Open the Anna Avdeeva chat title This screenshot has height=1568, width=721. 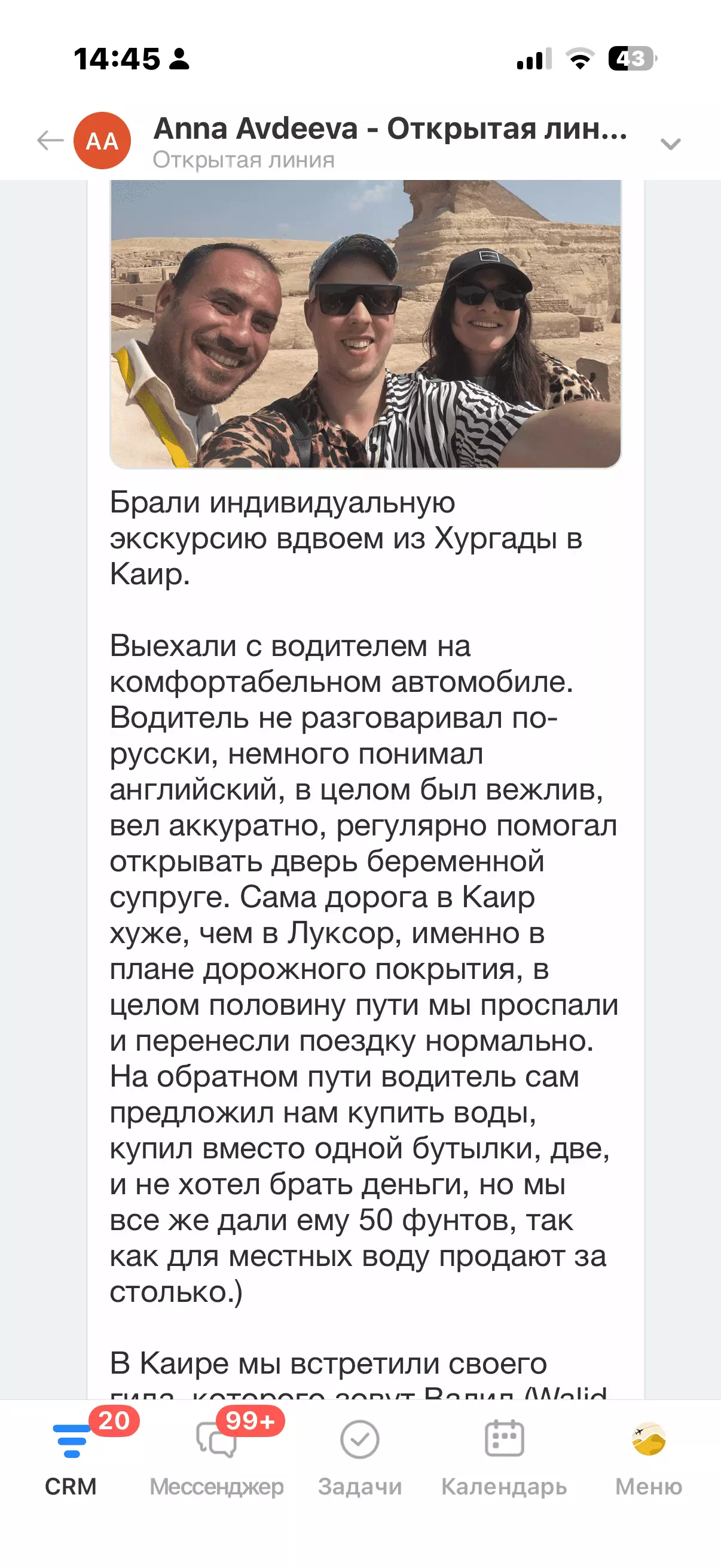(x=390, y=129)
